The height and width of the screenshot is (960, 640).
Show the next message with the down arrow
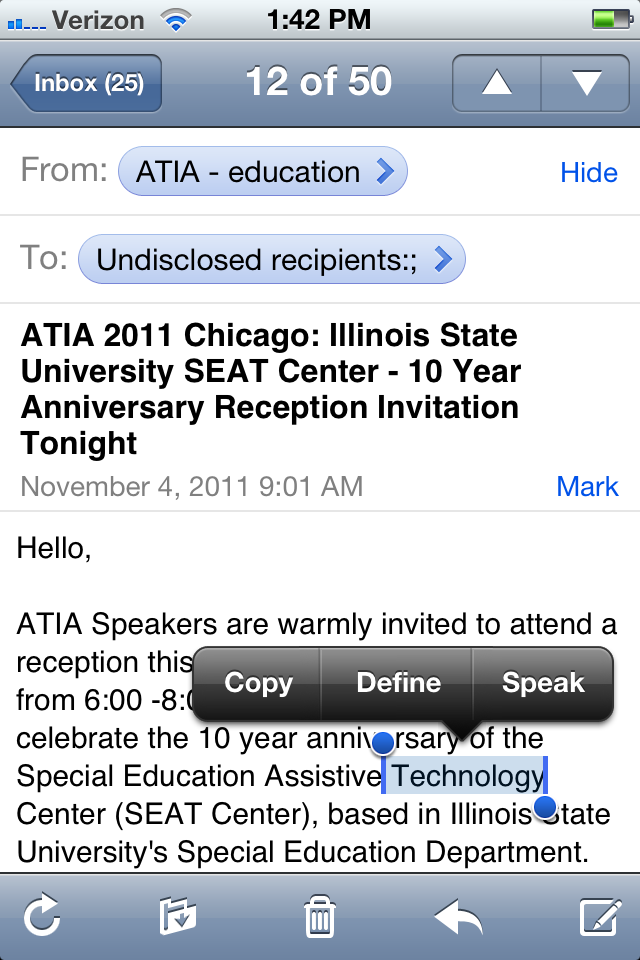[586, 83]
